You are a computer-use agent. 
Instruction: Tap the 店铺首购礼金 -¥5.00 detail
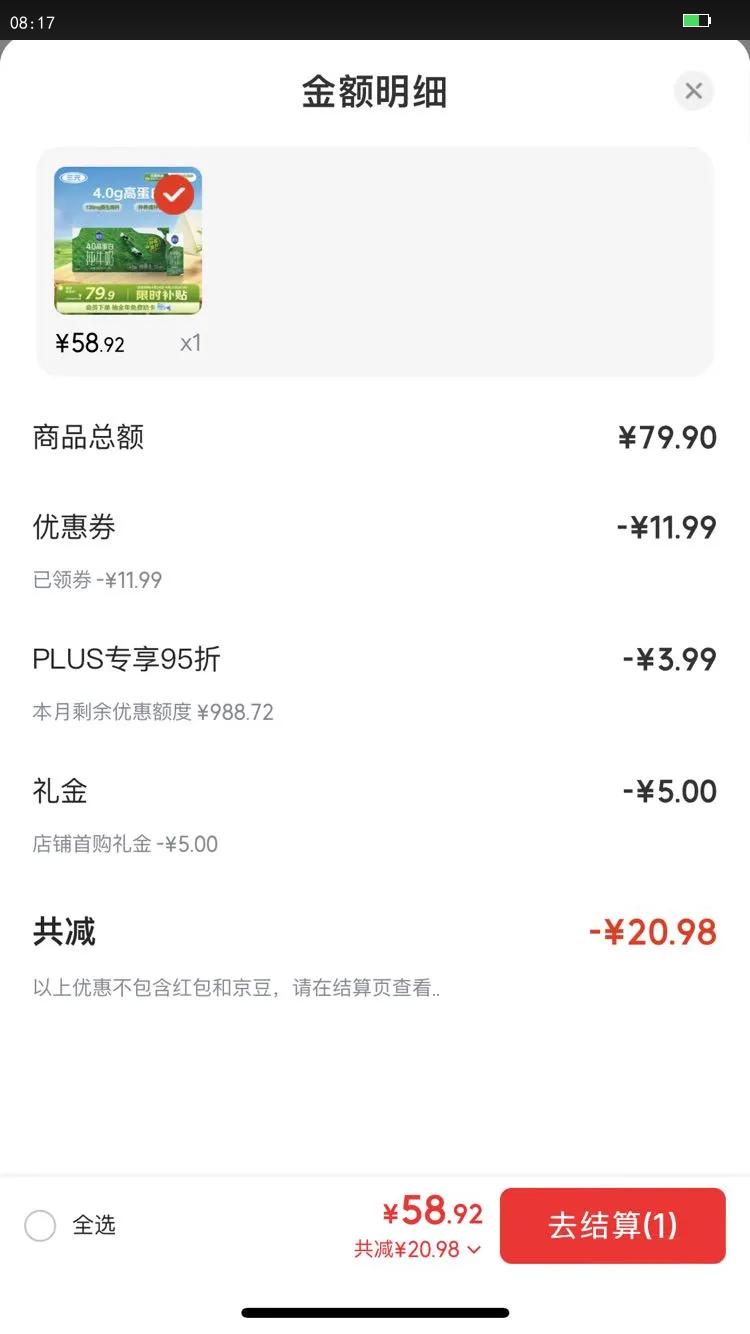(x=125, y=844)
